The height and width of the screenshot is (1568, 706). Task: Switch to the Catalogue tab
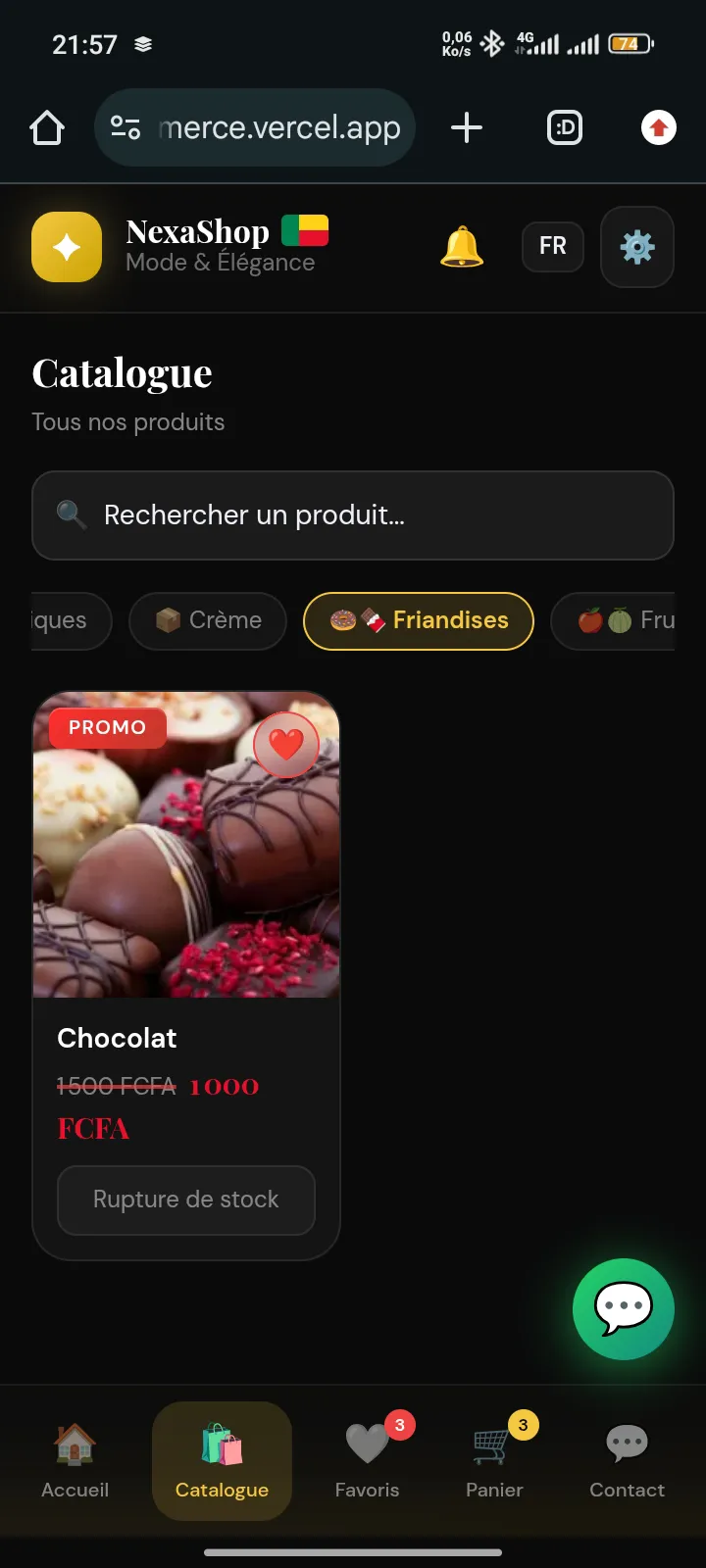222,1460
